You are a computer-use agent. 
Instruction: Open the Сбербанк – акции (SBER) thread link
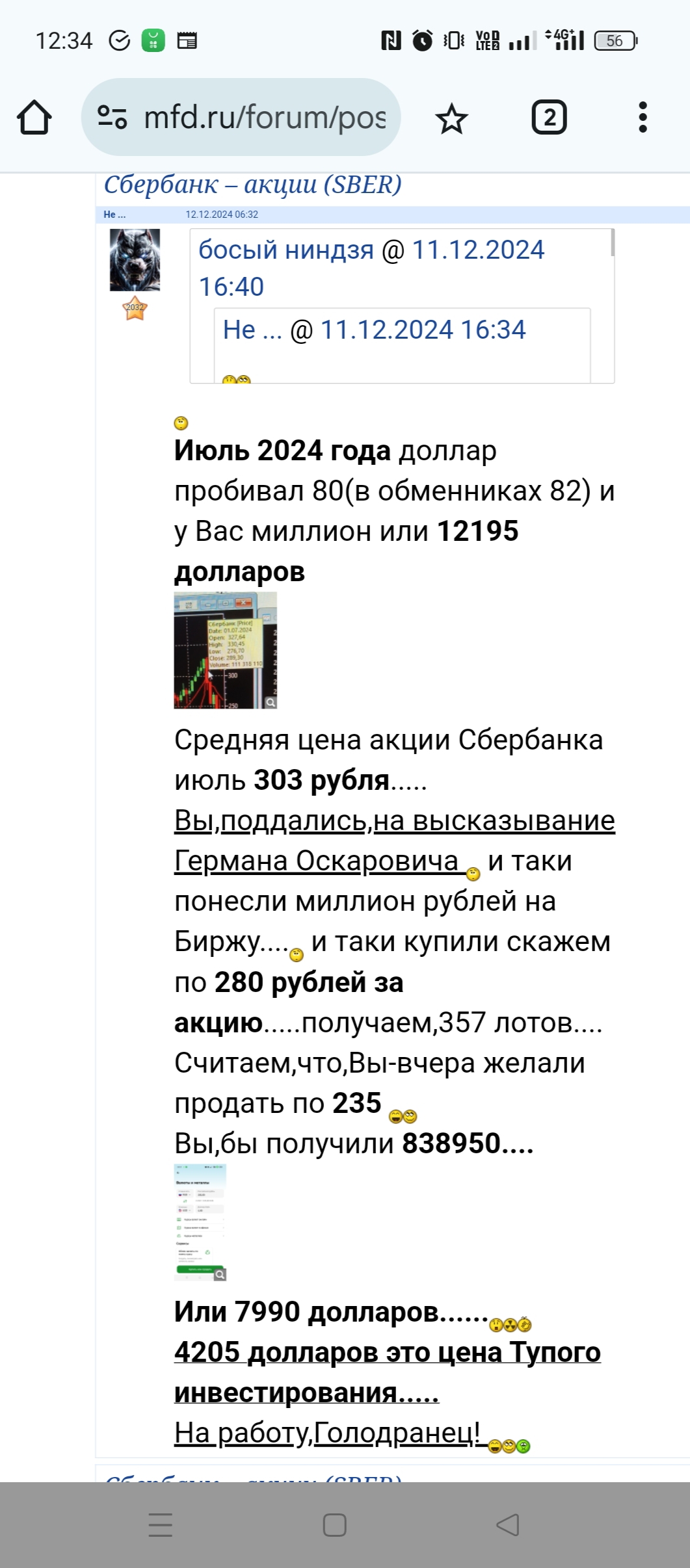pyautogui.click(x=252, y=185)
